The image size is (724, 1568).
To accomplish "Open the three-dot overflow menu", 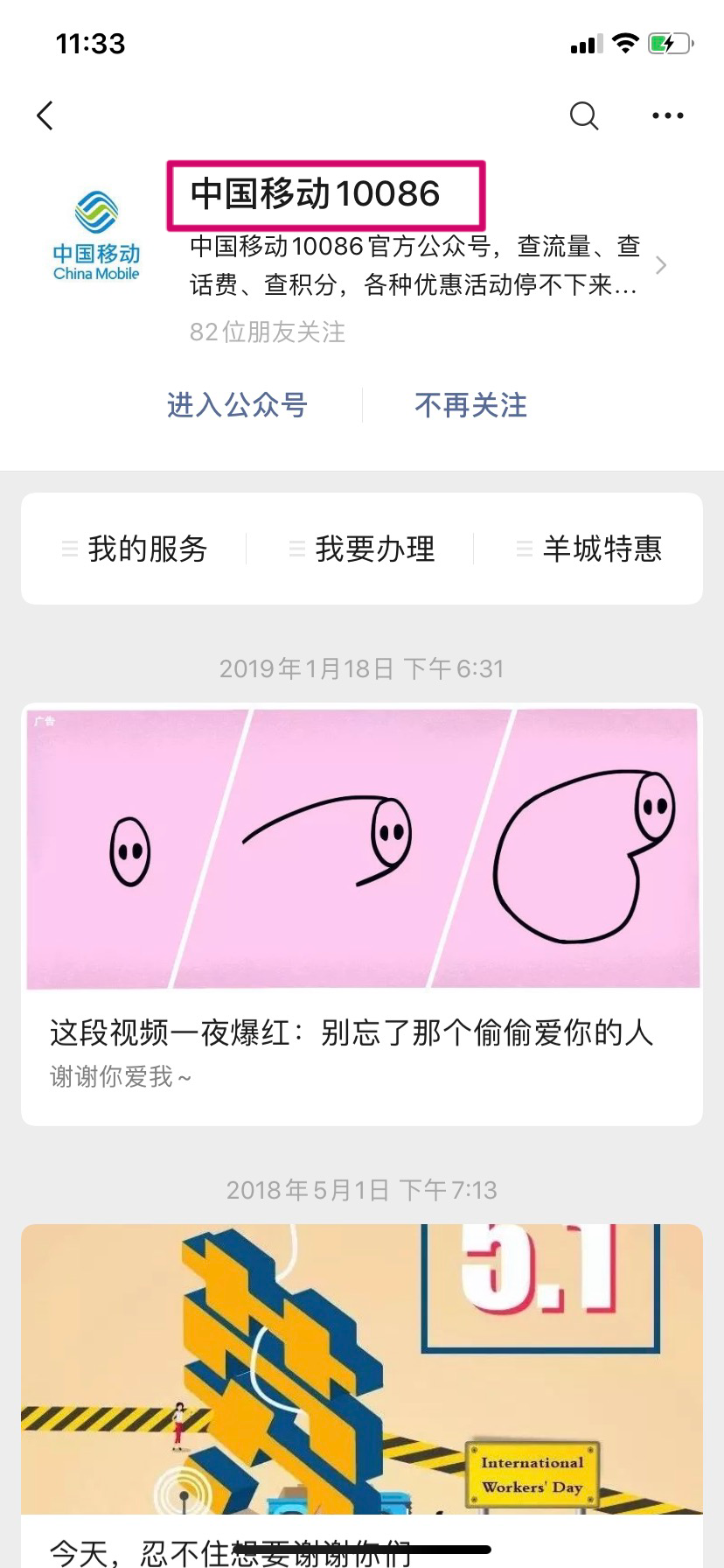I will pyautogui.click(x=668, y=115).
